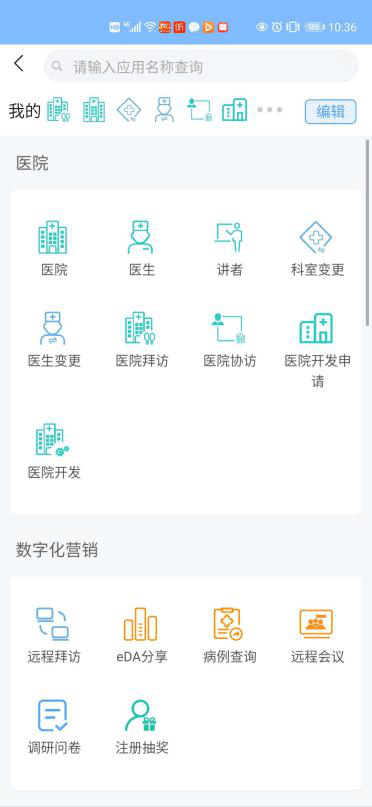Open the 医院 app in the grid
Image resolution: width=372 pixels, height=807 pixels.
point(54,249)
